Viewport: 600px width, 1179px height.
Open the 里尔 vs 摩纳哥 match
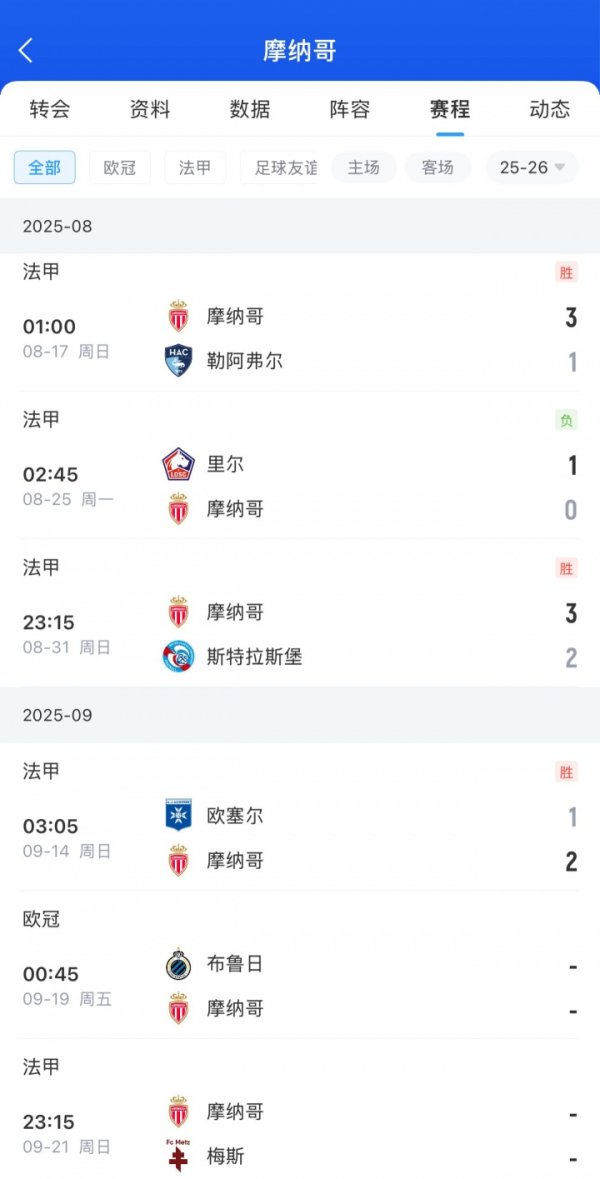click(300, 486)
